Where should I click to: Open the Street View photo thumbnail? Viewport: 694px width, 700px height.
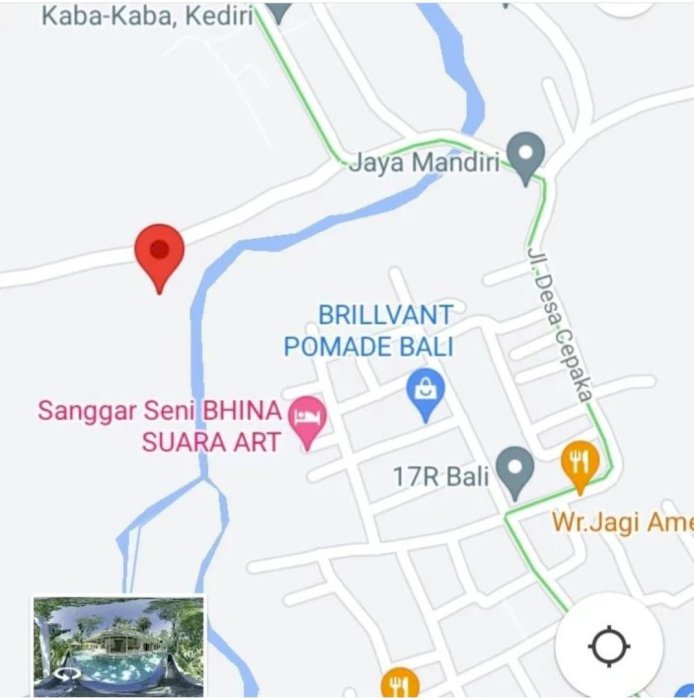click(118, 646)
